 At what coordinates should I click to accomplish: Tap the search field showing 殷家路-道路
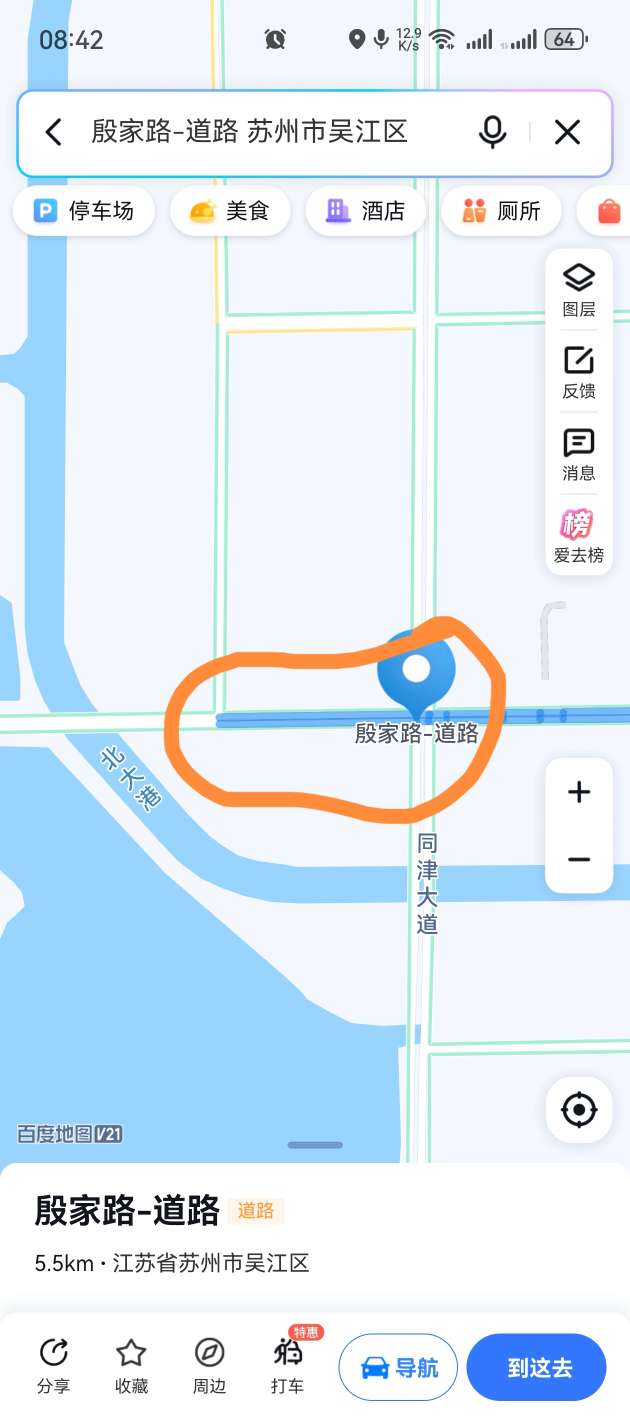click(250, 132)
